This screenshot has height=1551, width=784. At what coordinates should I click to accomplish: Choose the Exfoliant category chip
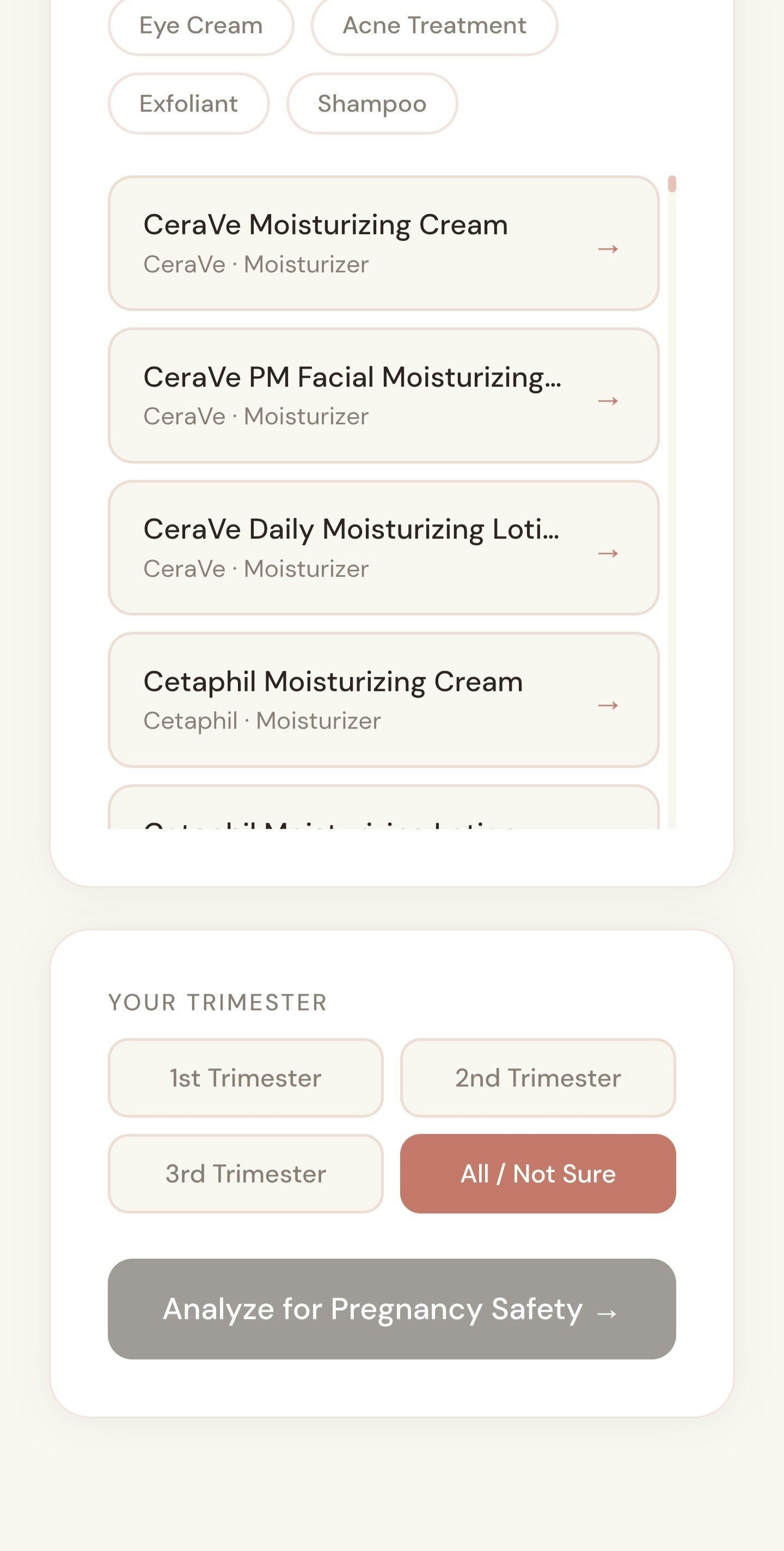tap(188, 103)
